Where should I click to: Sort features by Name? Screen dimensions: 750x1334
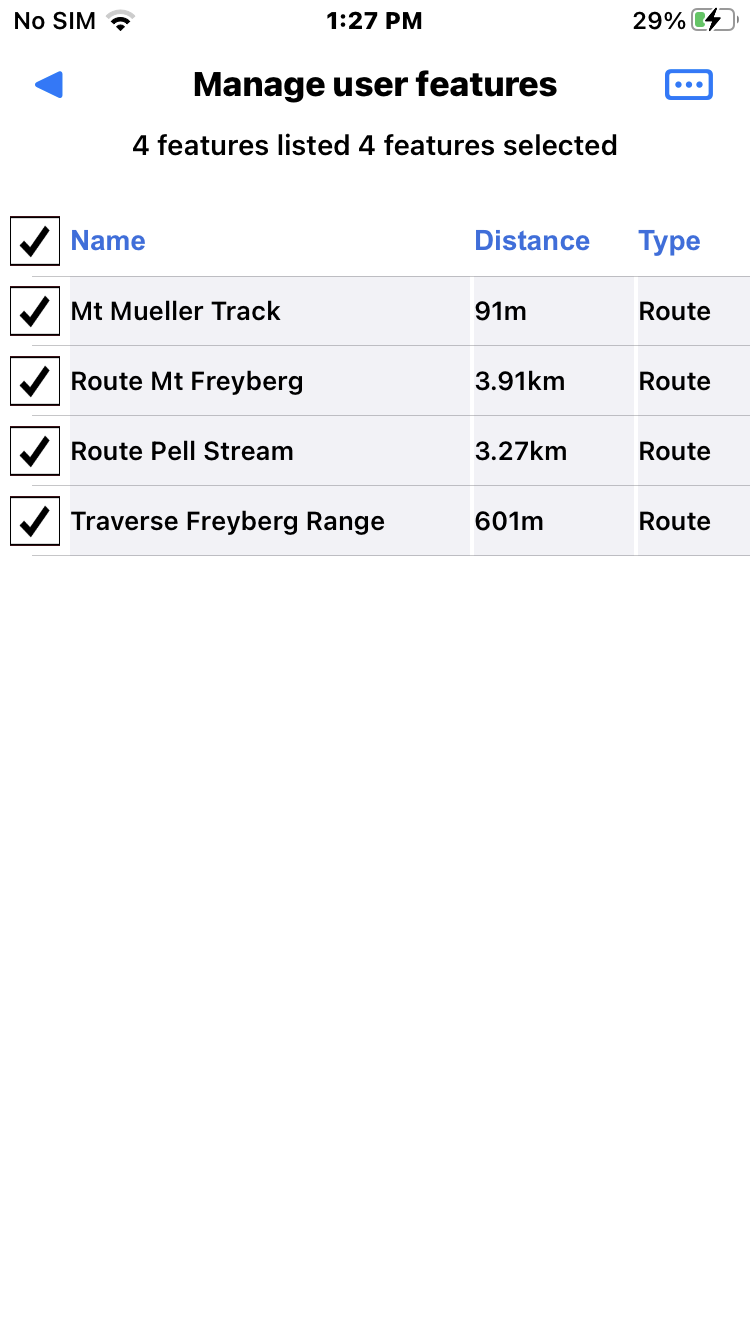click(107, 241)
